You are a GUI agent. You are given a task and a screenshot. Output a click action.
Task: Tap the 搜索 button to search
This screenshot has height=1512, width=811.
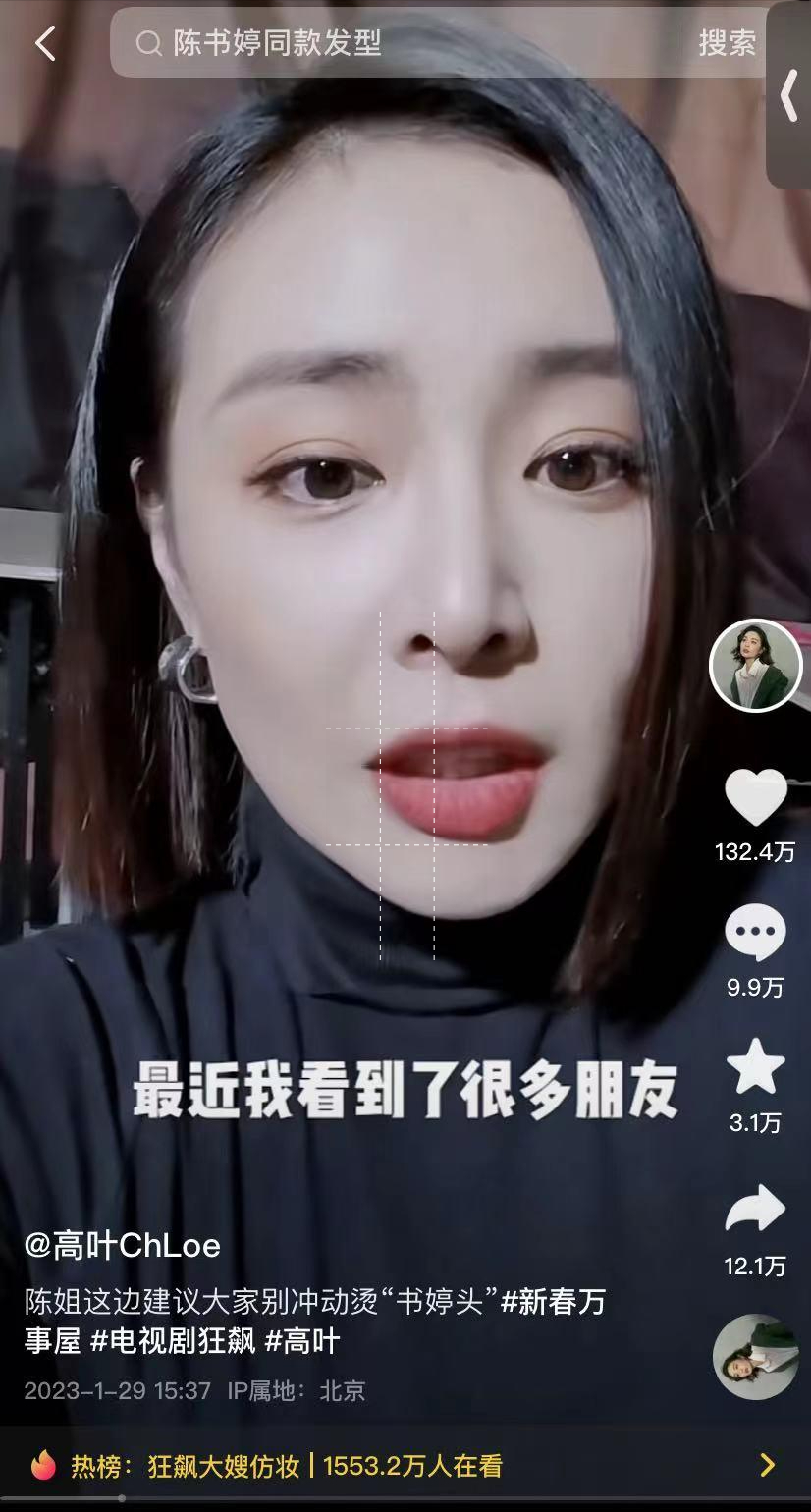click(x=729, y=43)
